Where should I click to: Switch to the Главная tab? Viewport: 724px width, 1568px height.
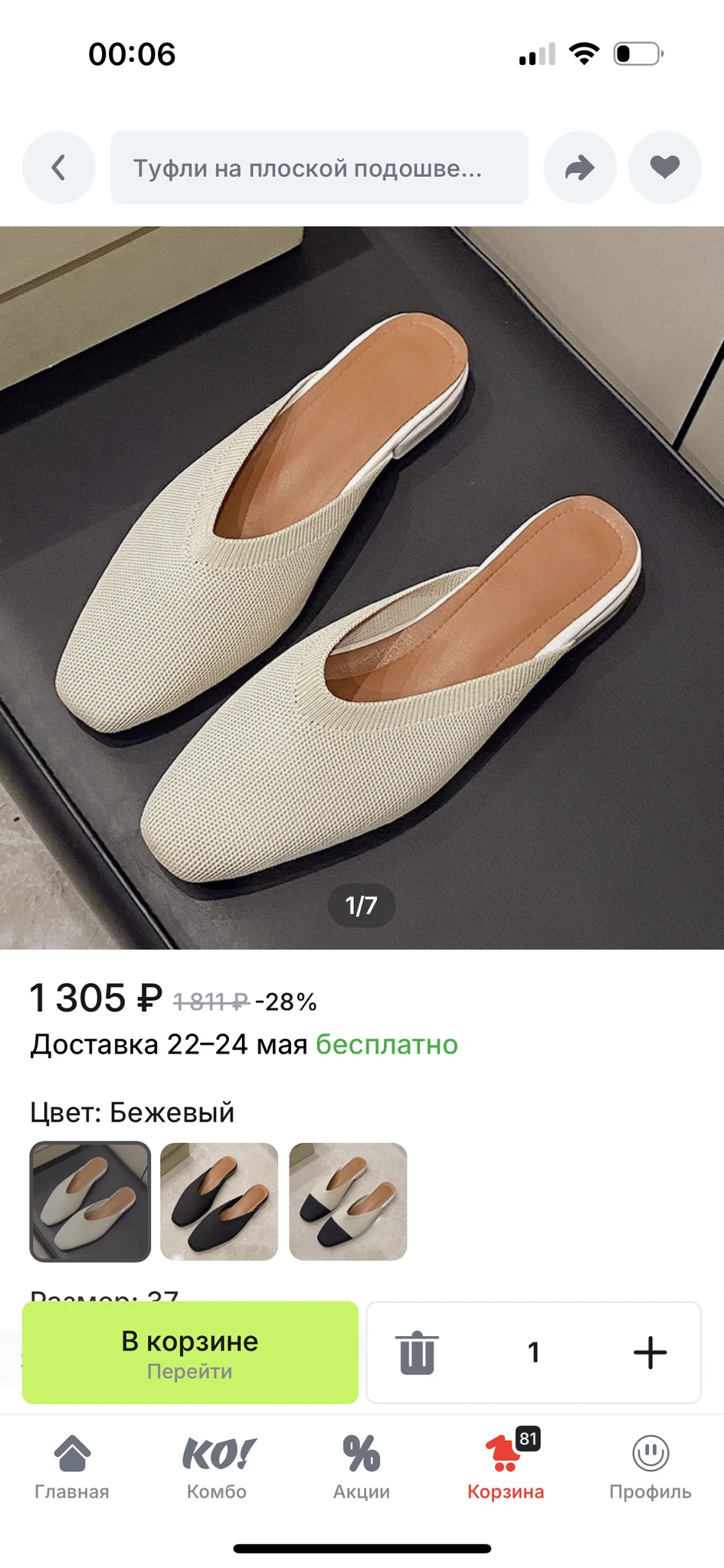(x=72, y=1467)
